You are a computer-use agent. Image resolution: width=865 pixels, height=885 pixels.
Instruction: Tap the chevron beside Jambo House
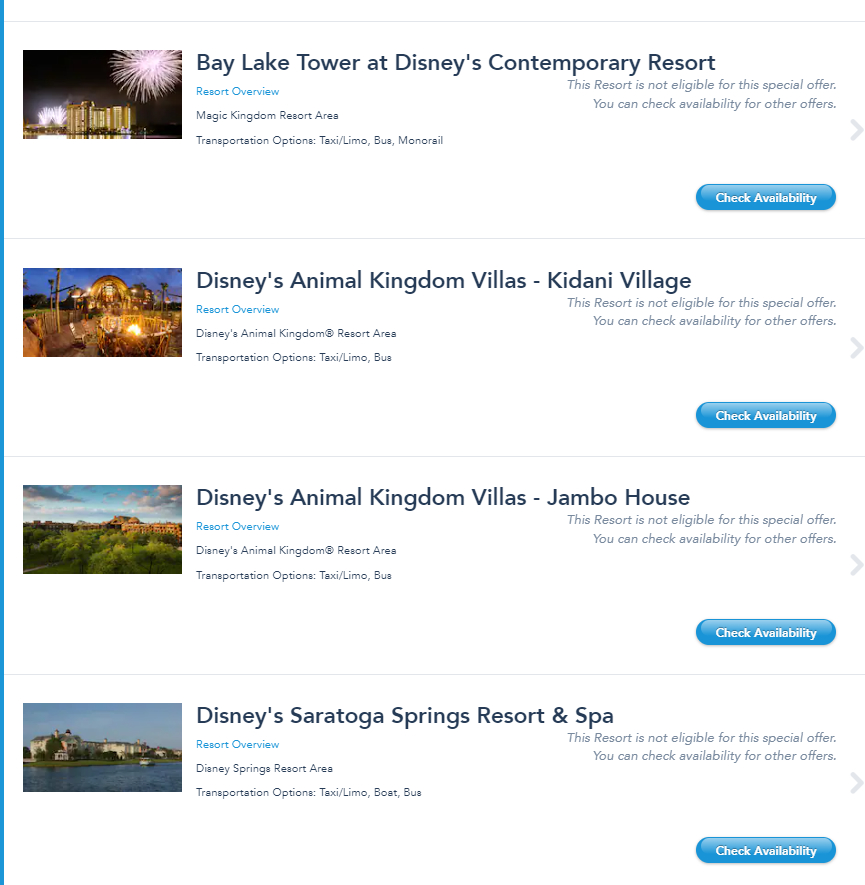pos(855,566)
